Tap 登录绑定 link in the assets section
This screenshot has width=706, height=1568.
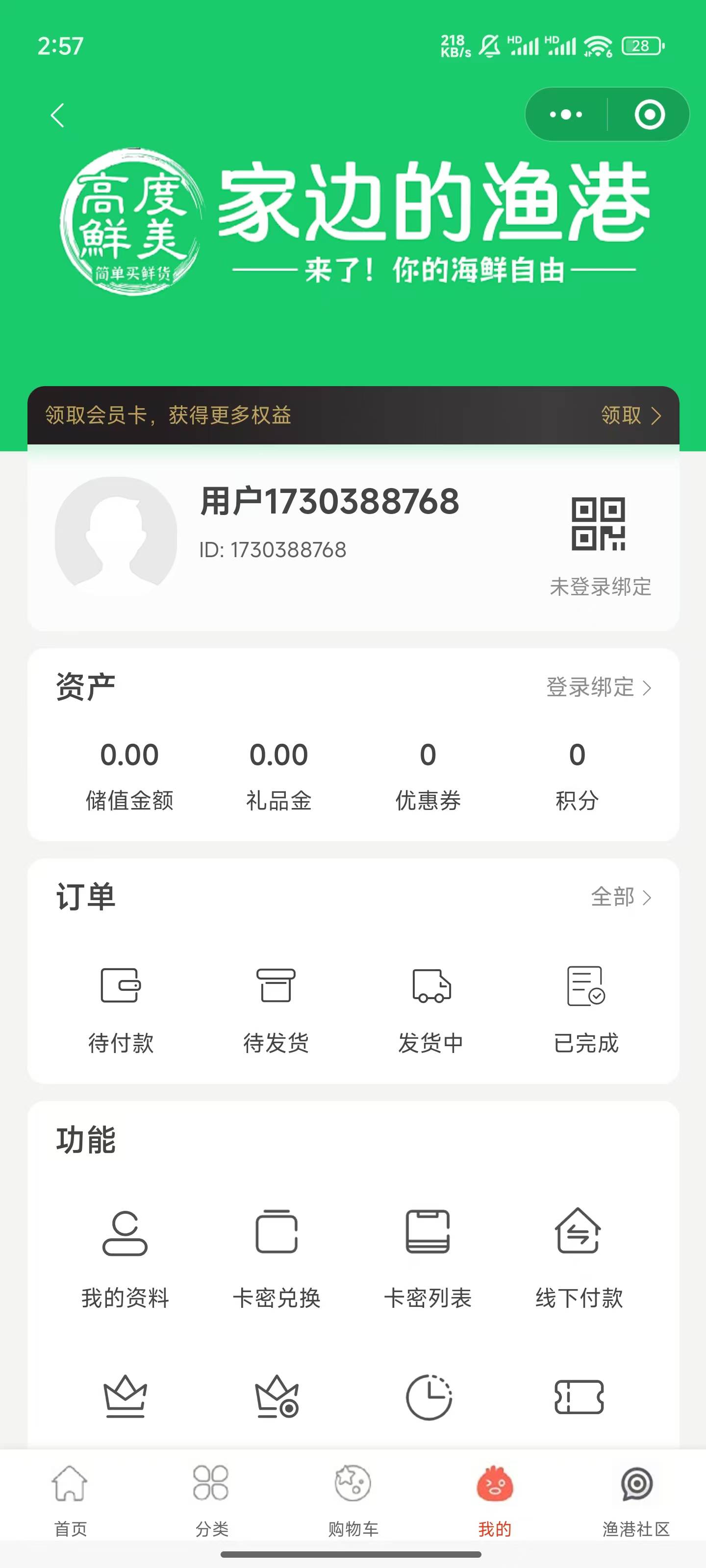pyautogui.click(x=599, y=687)
